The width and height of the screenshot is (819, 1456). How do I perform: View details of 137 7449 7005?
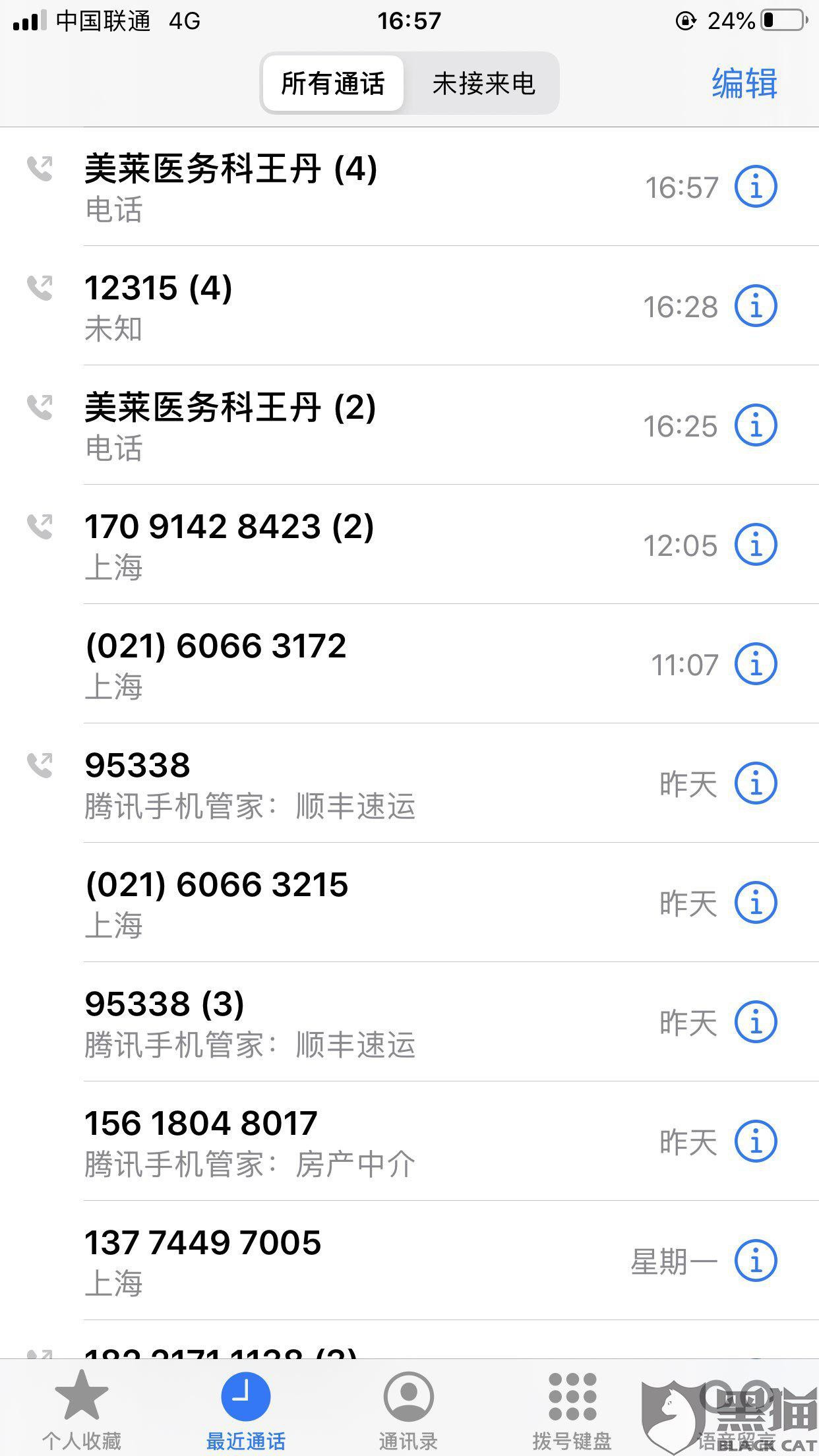point(756,1261)
